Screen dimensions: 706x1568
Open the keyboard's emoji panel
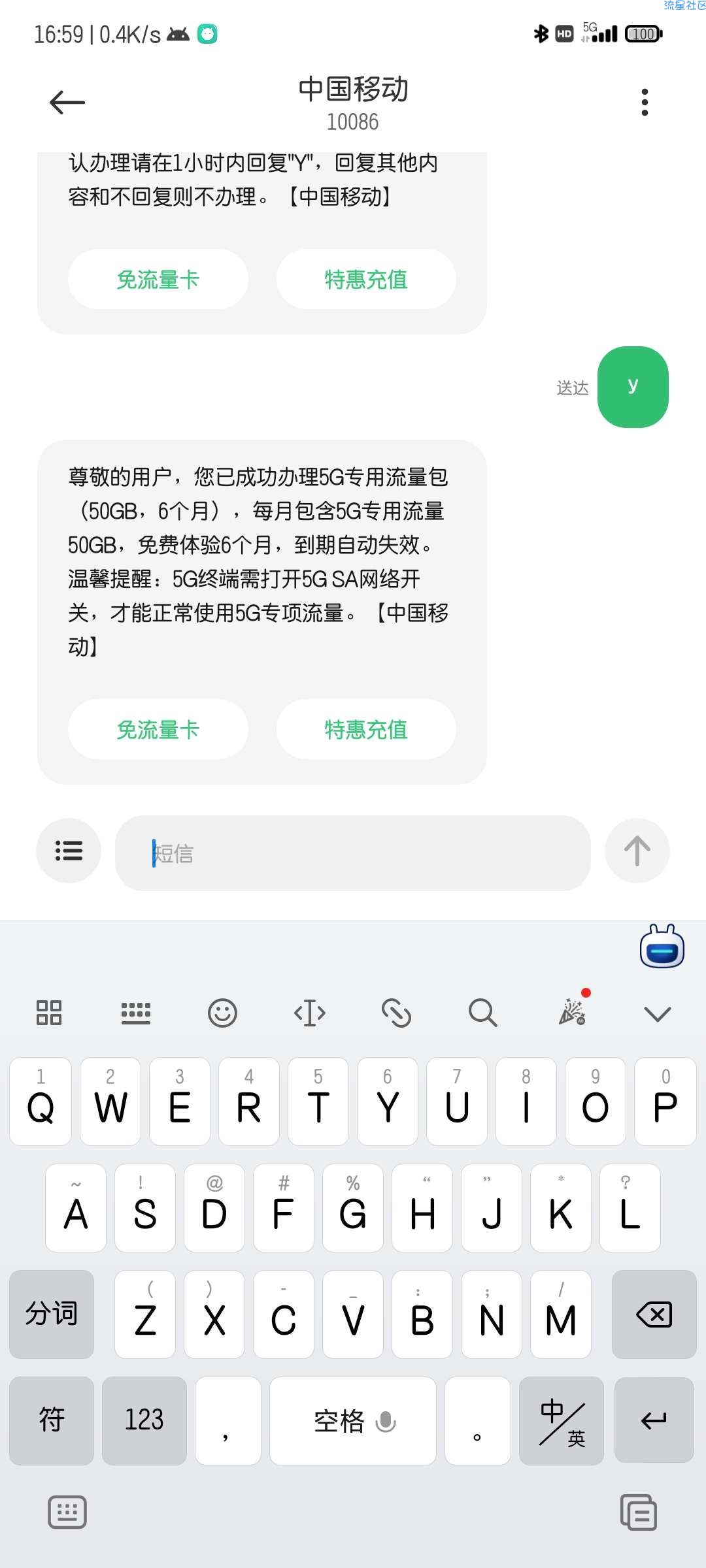[x=222, y=1013]
